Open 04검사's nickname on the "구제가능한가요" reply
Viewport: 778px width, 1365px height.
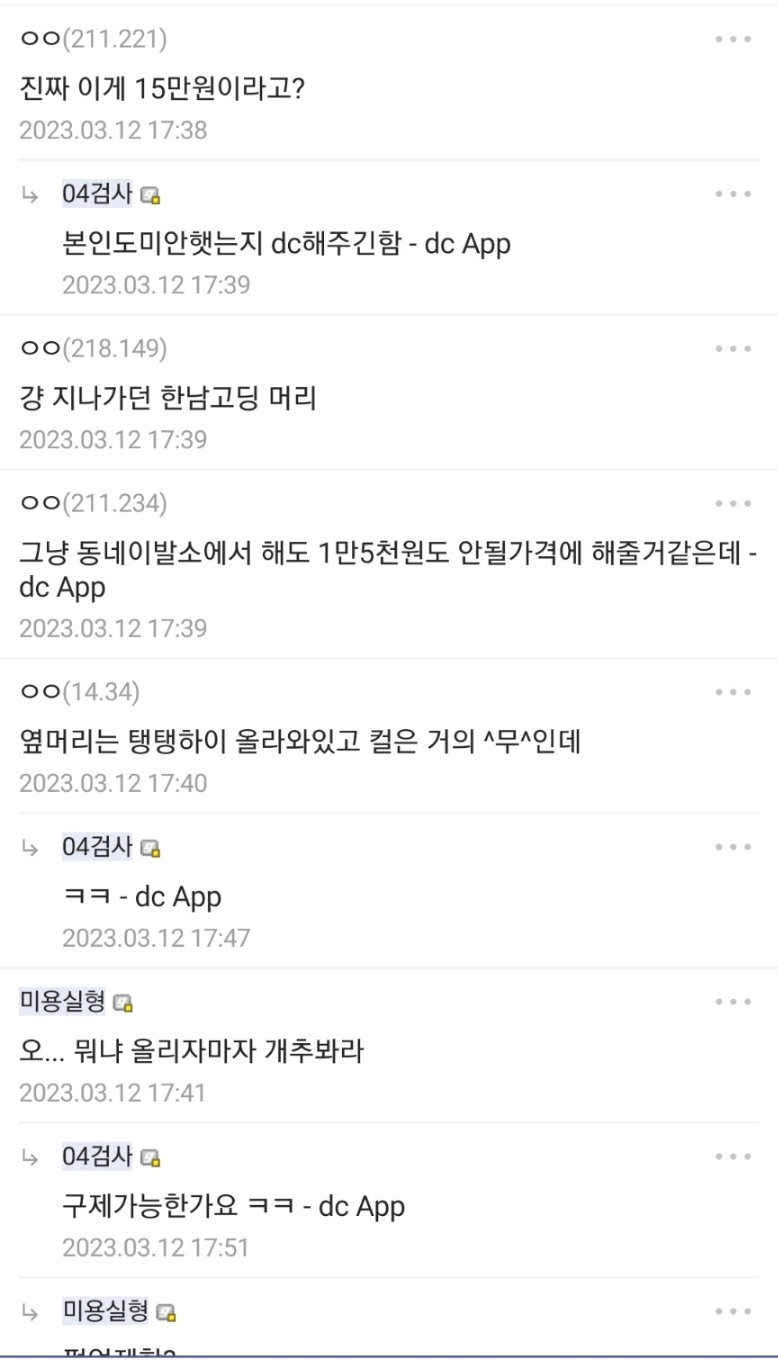pos(97,1157)
